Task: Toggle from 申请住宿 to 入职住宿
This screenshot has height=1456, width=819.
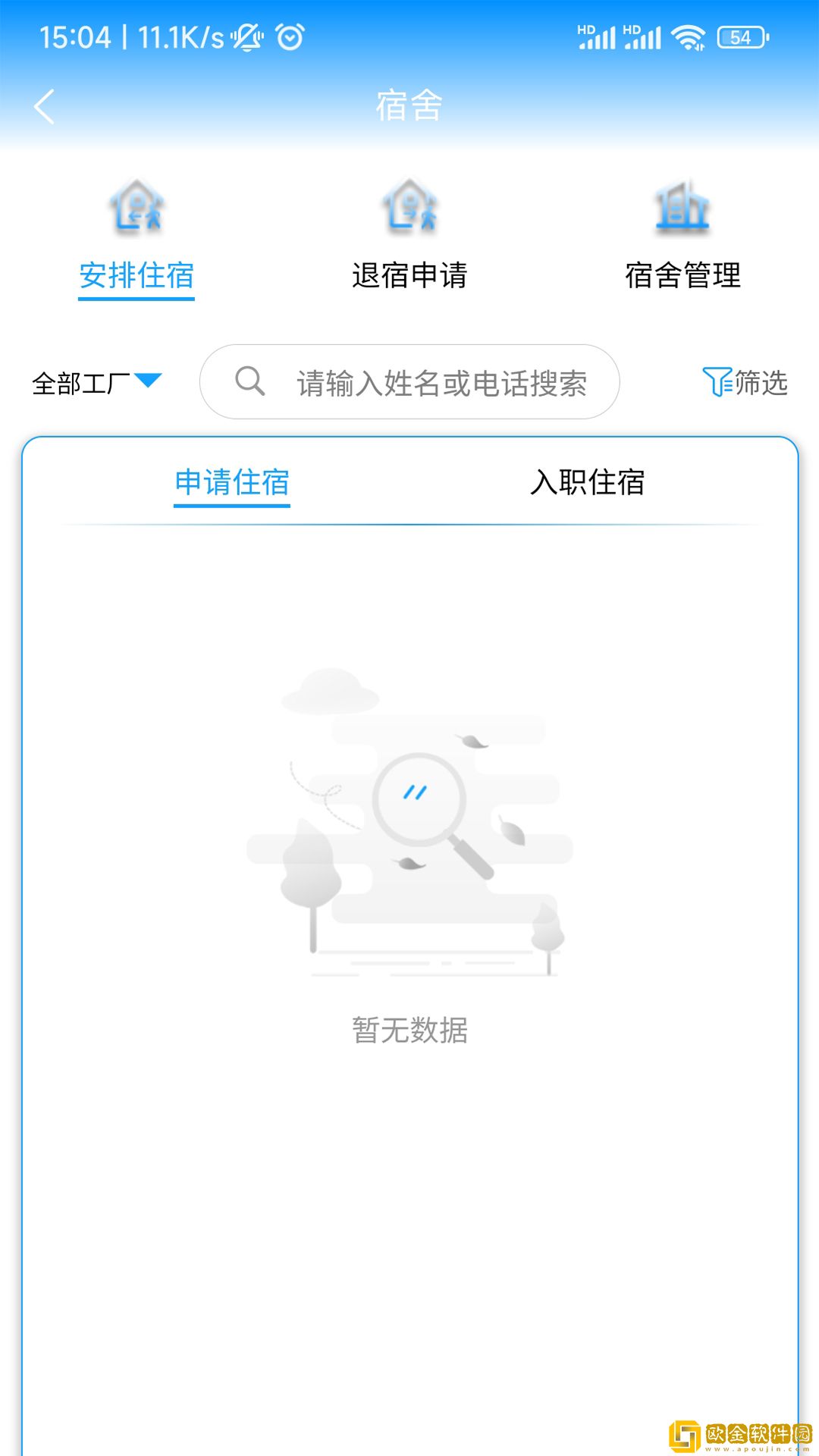Action: 588,482
